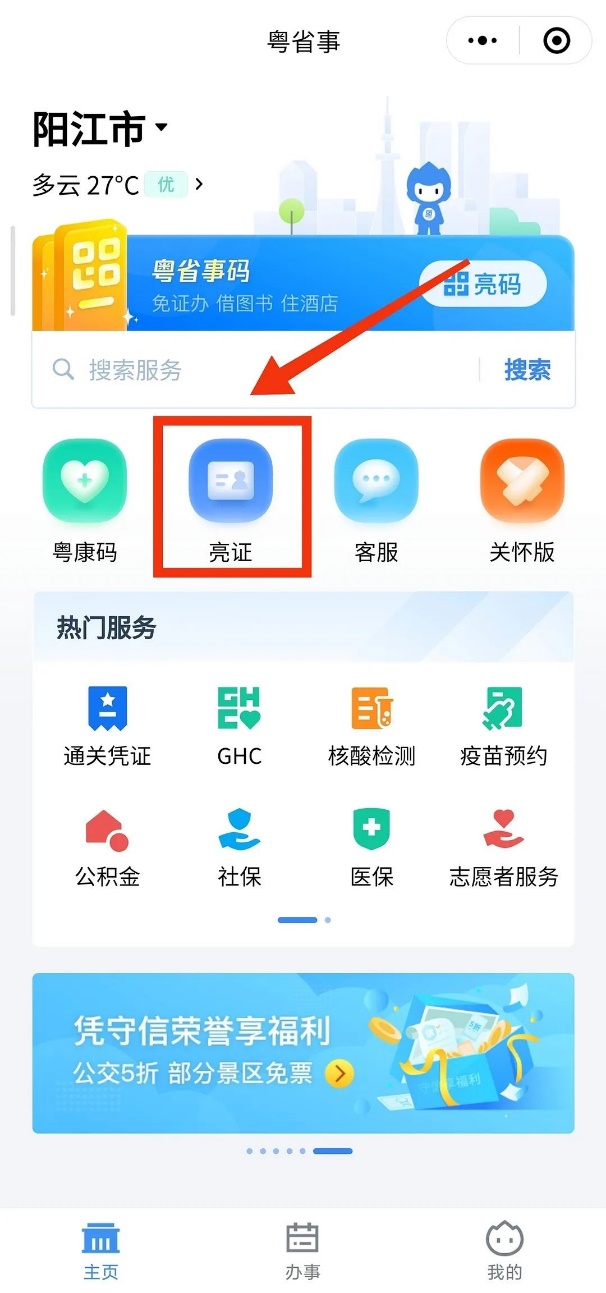Image resolution: width=606 pixels, height=1293 pixels.
Task: Open 通关凭证 service
Action: click(x=107, y=724)
